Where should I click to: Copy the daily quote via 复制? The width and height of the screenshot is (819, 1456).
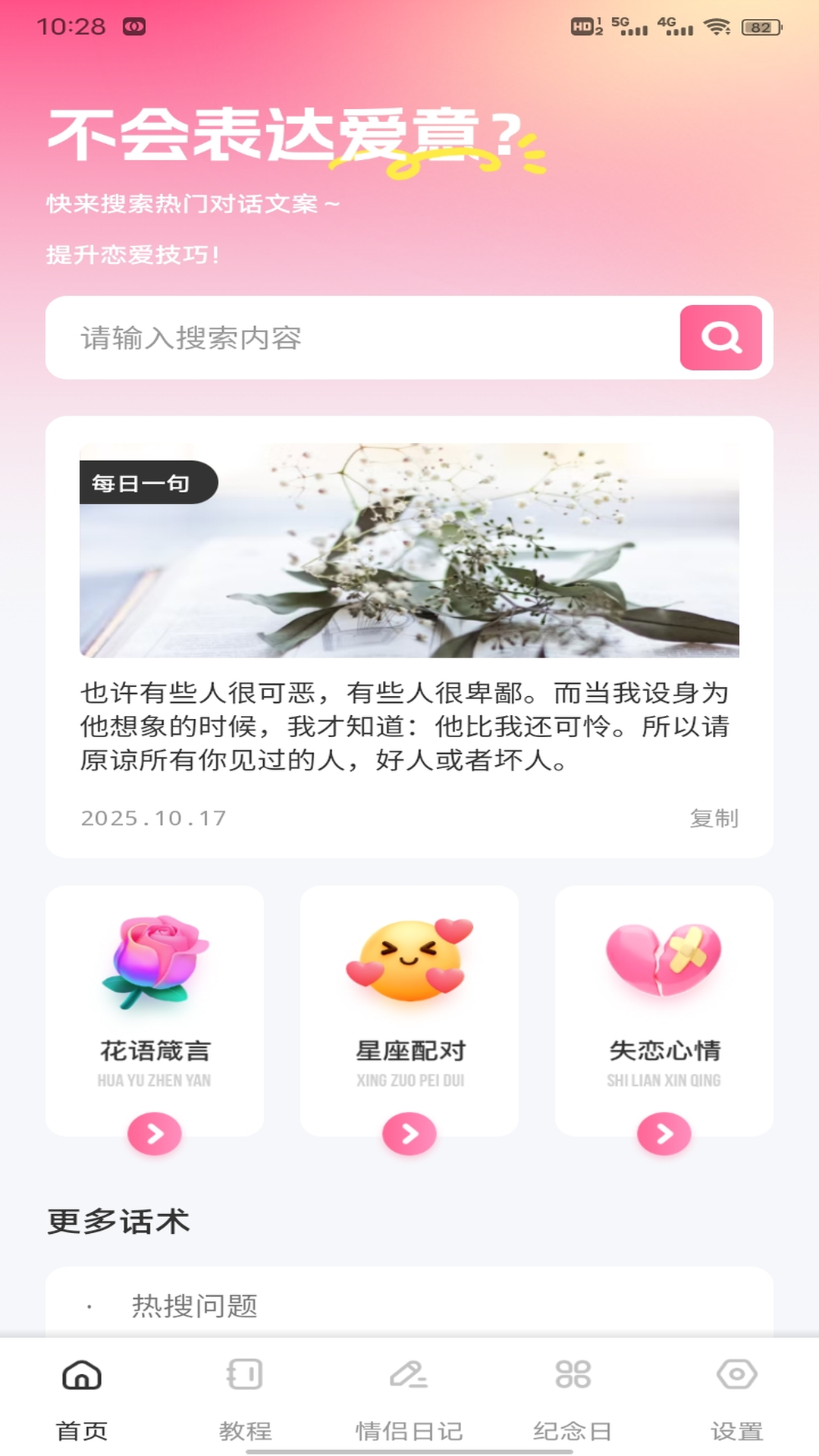point(714,818)
